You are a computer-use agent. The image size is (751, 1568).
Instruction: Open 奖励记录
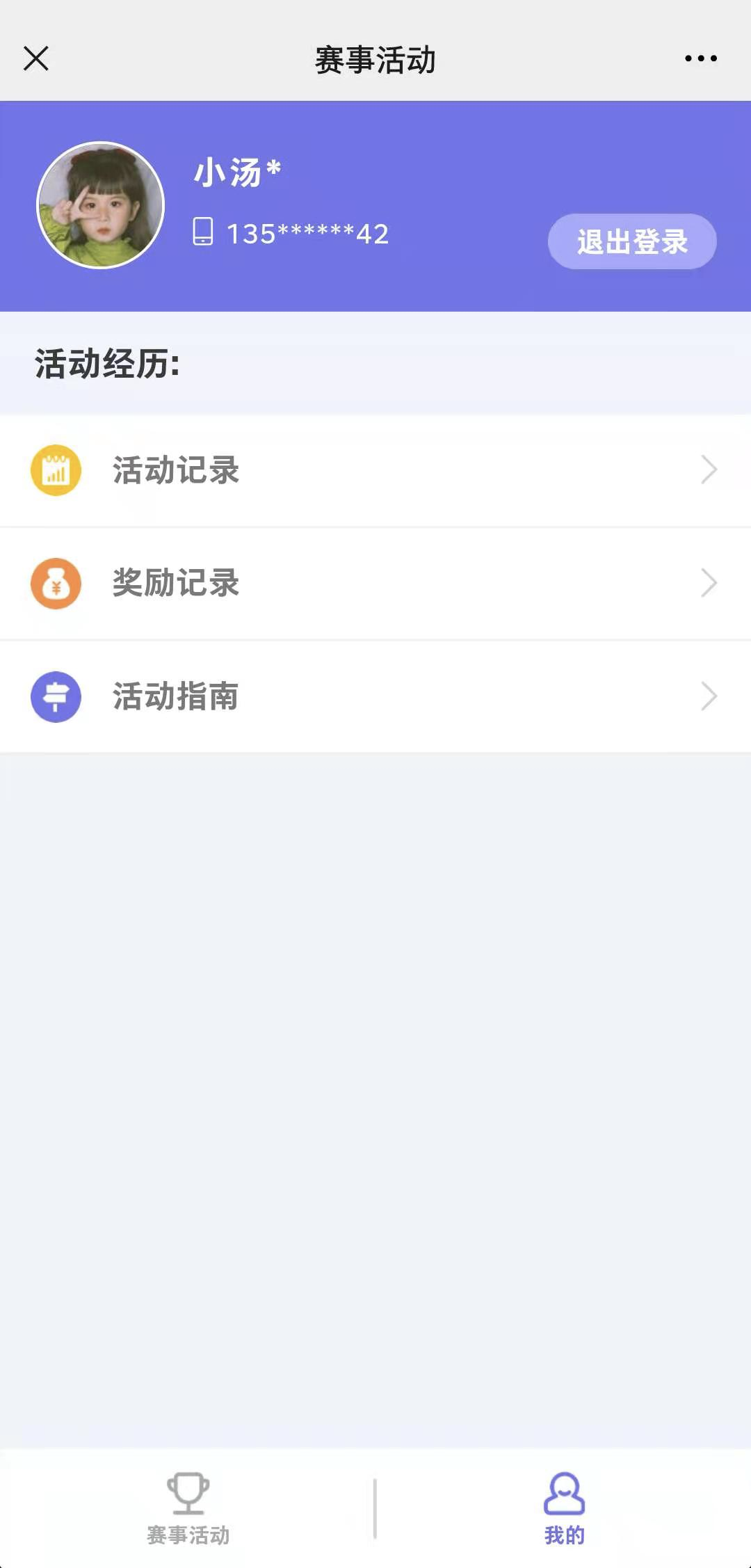click(x=375, y=583)
